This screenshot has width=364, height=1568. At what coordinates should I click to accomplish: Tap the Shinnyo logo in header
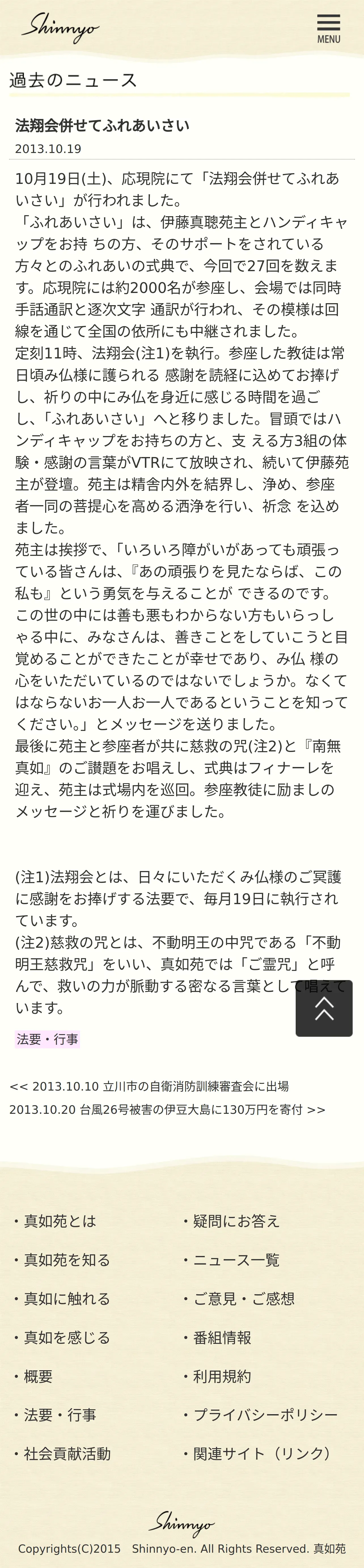[60, 28]
